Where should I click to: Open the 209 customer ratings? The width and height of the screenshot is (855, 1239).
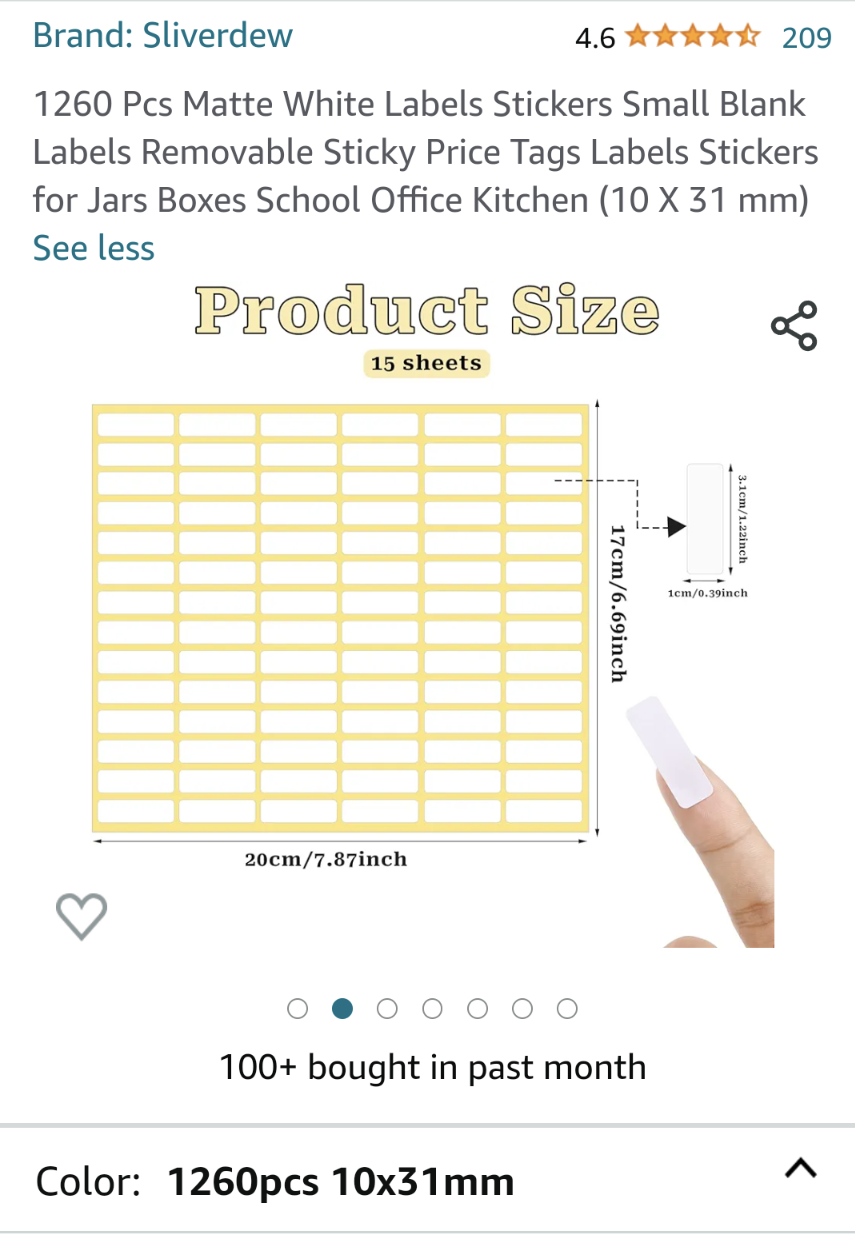[x=806, y=38]
